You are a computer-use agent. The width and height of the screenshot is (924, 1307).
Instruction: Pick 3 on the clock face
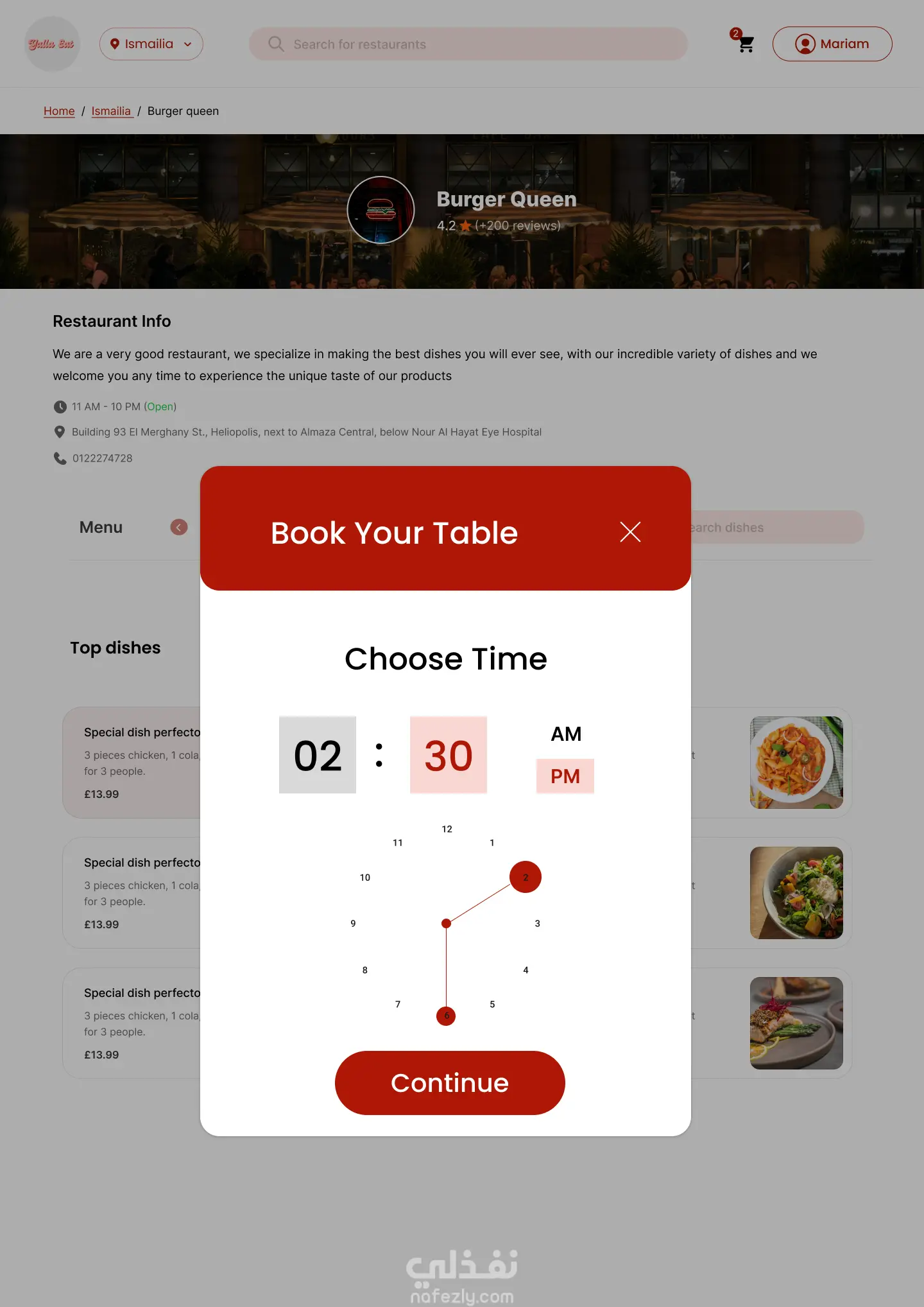(x=538, y=924)
